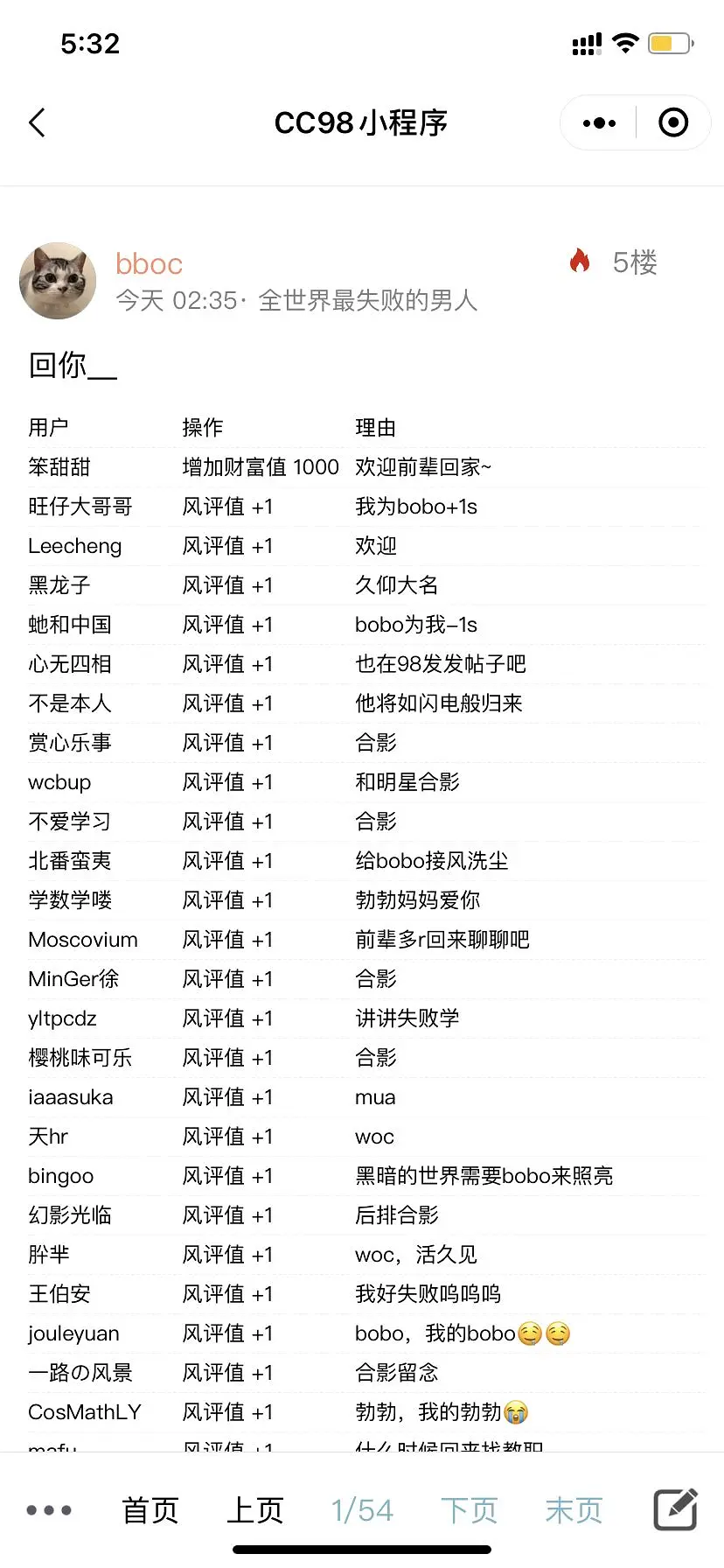Jump to 首页 first page
The height and width of the screenshot is (1568, 724).
(x=150, y=1509)
